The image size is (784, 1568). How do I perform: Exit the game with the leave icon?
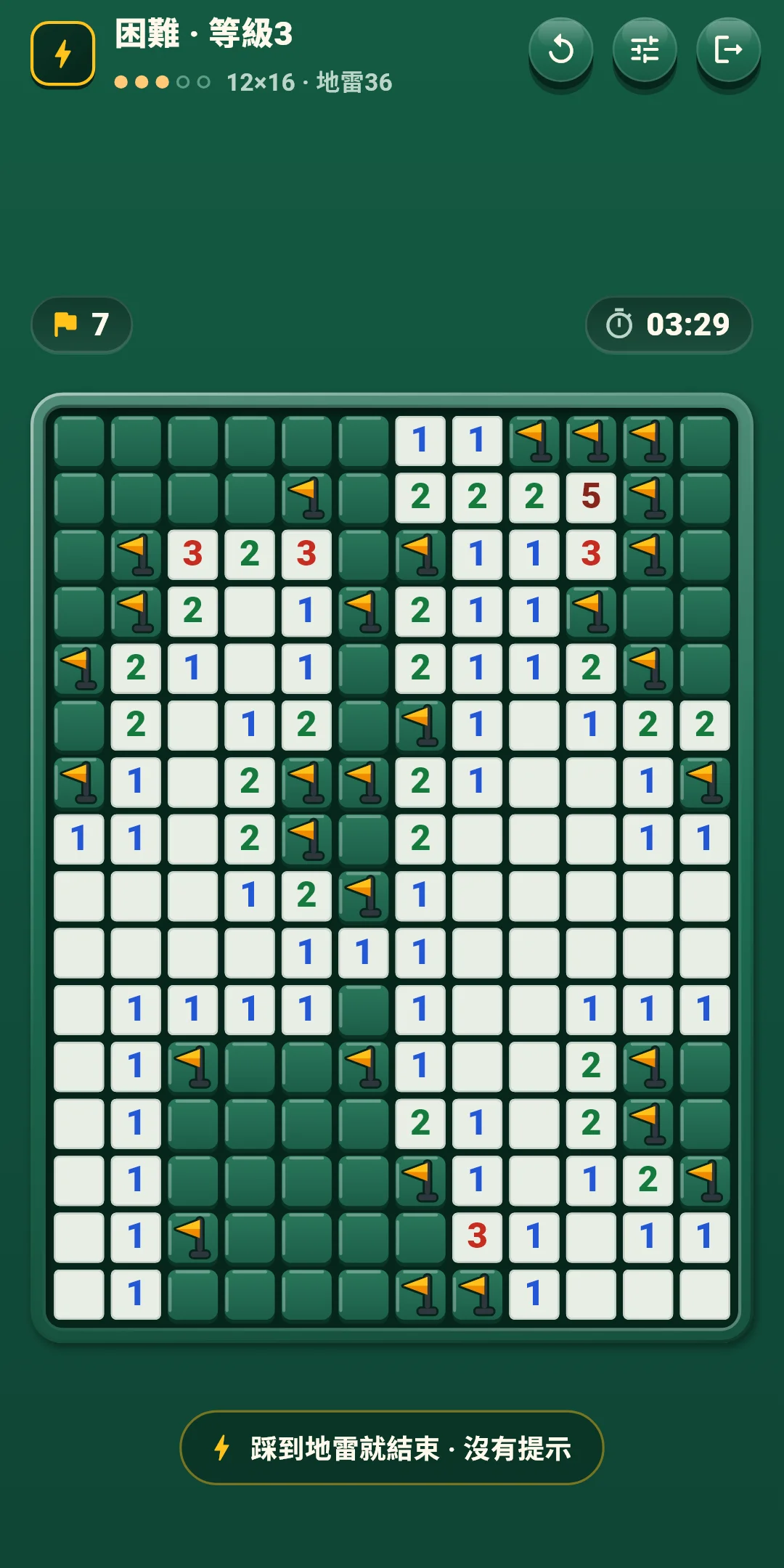coord(728,50)
